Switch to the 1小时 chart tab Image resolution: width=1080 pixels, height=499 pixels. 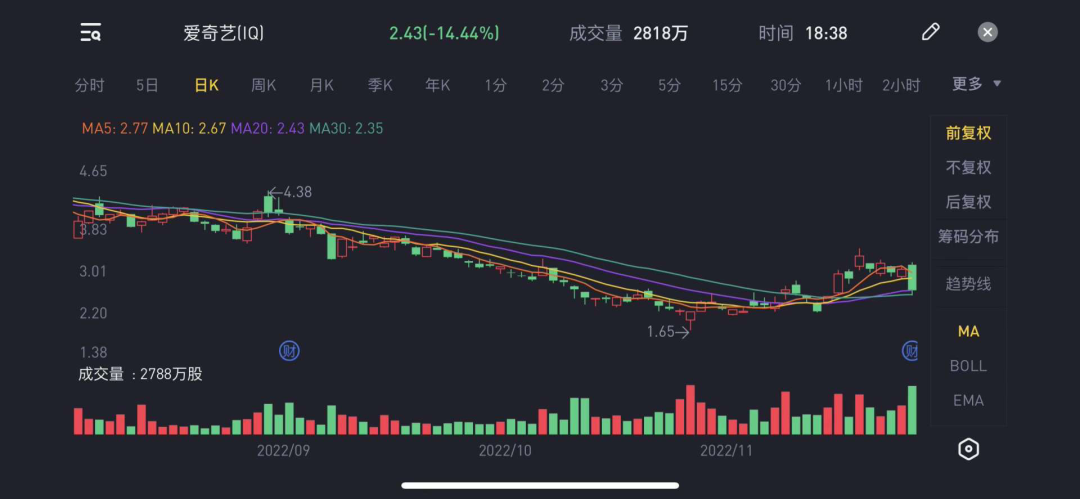click(844, 85)
